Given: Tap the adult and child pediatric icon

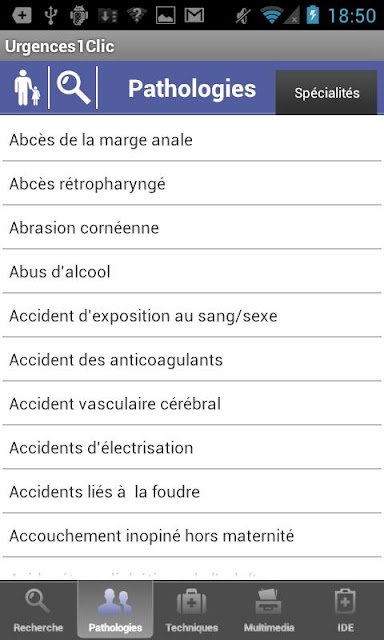Looking at the screenshot, I should click(x=27, y=88).
